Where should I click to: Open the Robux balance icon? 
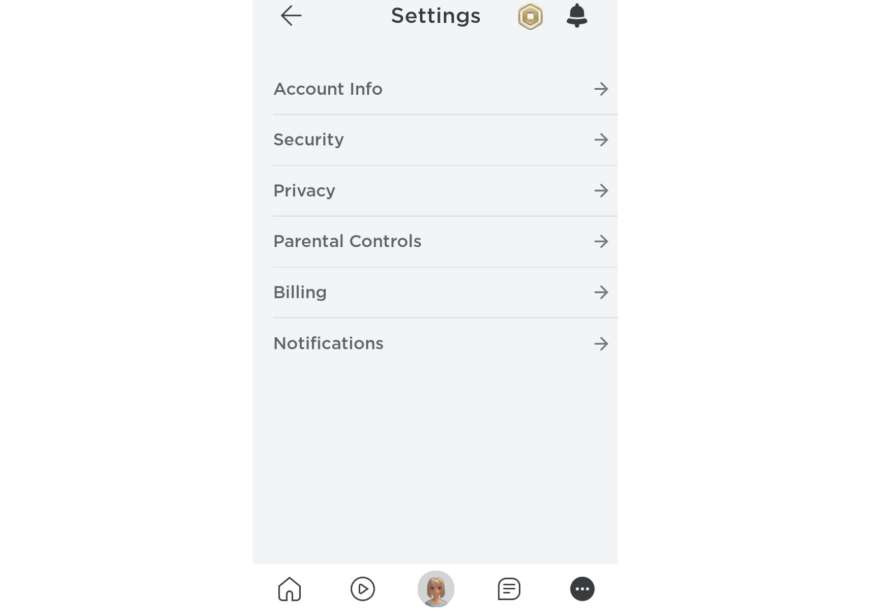tap(530, 17)
